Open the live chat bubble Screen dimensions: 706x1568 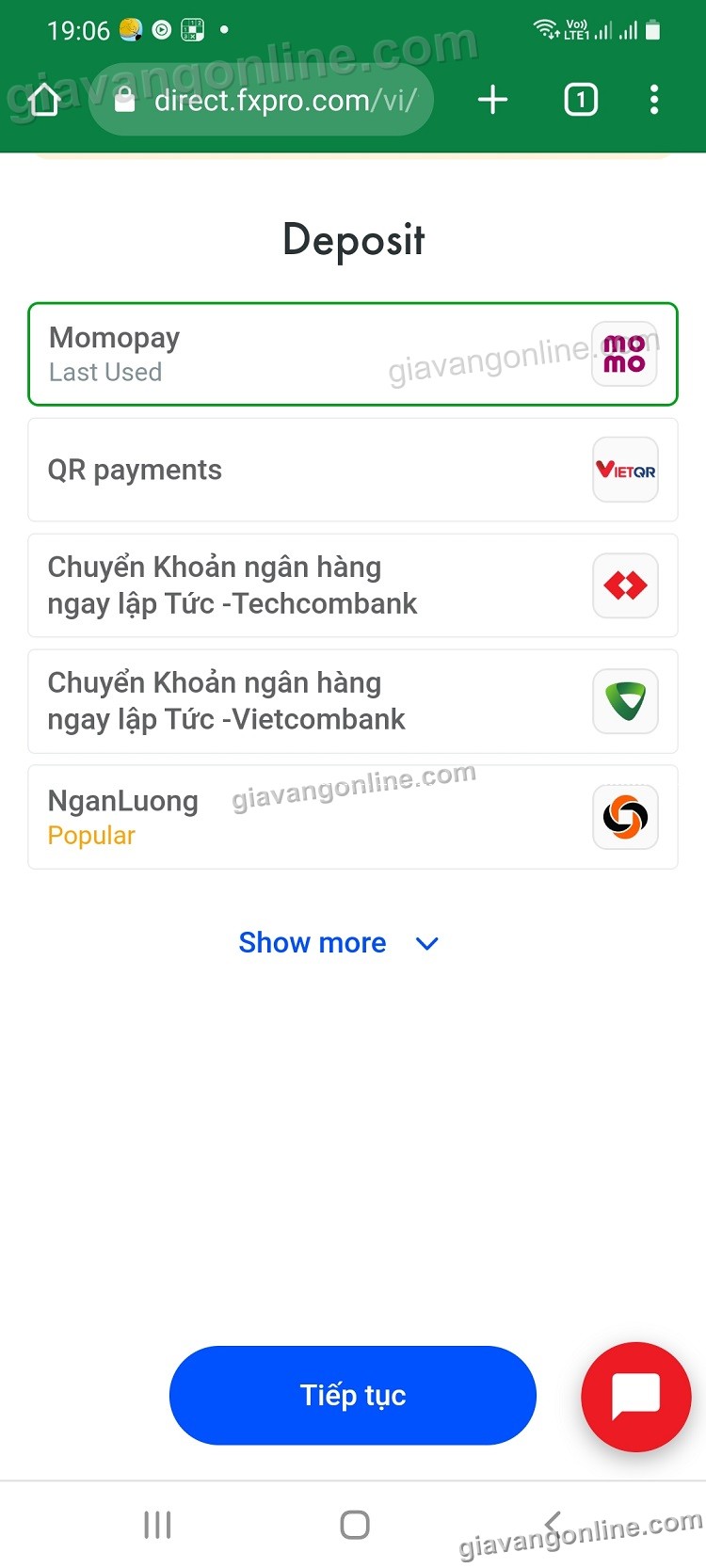636,1395
